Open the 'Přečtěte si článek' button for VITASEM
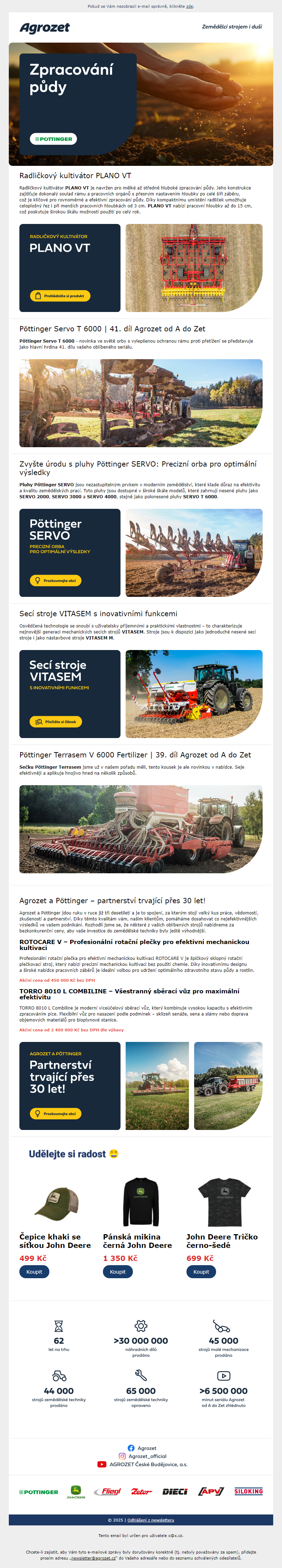This screenshot has height=1568, width=282. tap(55, 722)
